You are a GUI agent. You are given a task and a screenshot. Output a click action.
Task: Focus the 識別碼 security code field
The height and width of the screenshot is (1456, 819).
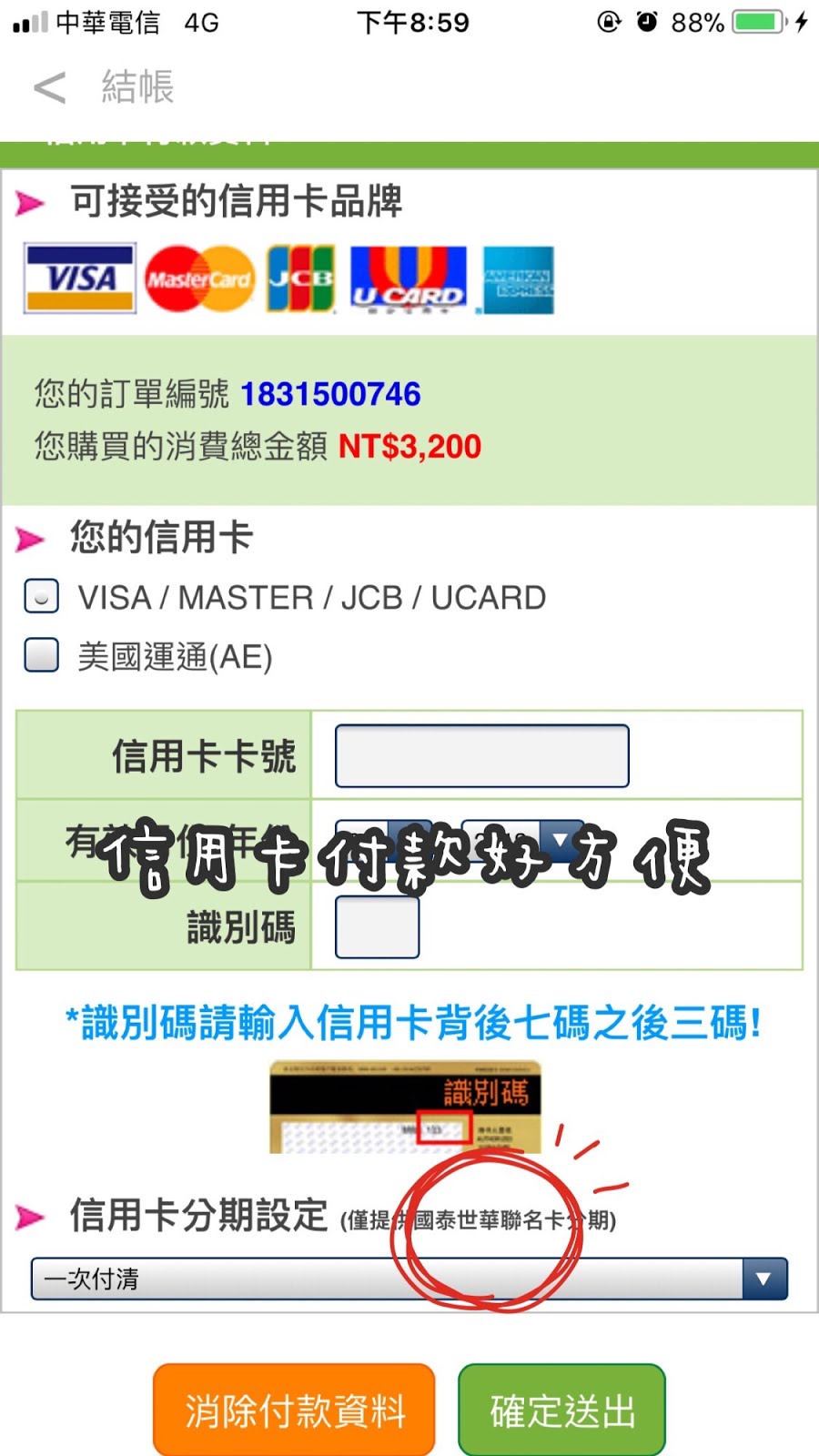click(x=377, y=927)
